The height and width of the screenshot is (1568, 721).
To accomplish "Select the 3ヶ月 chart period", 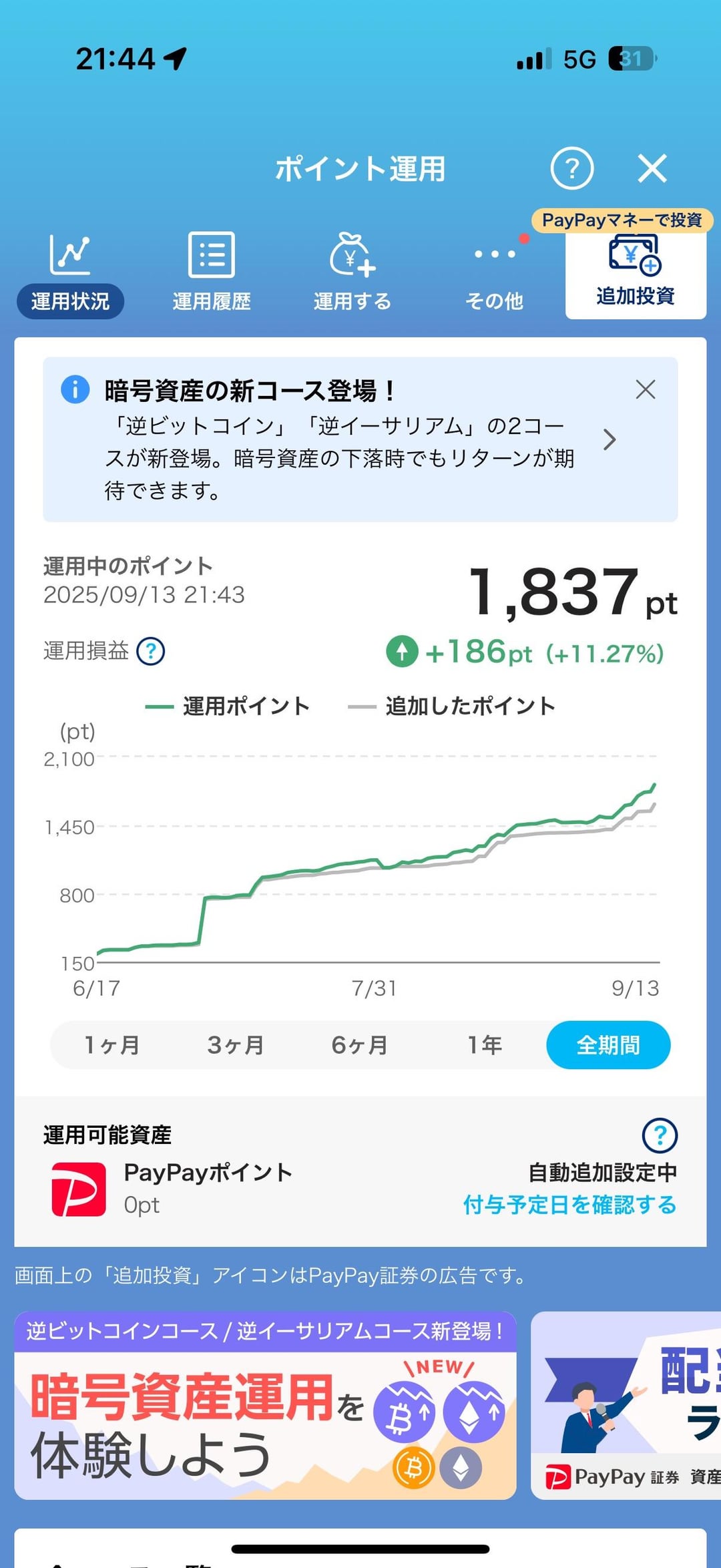I will click(236, 1045).
